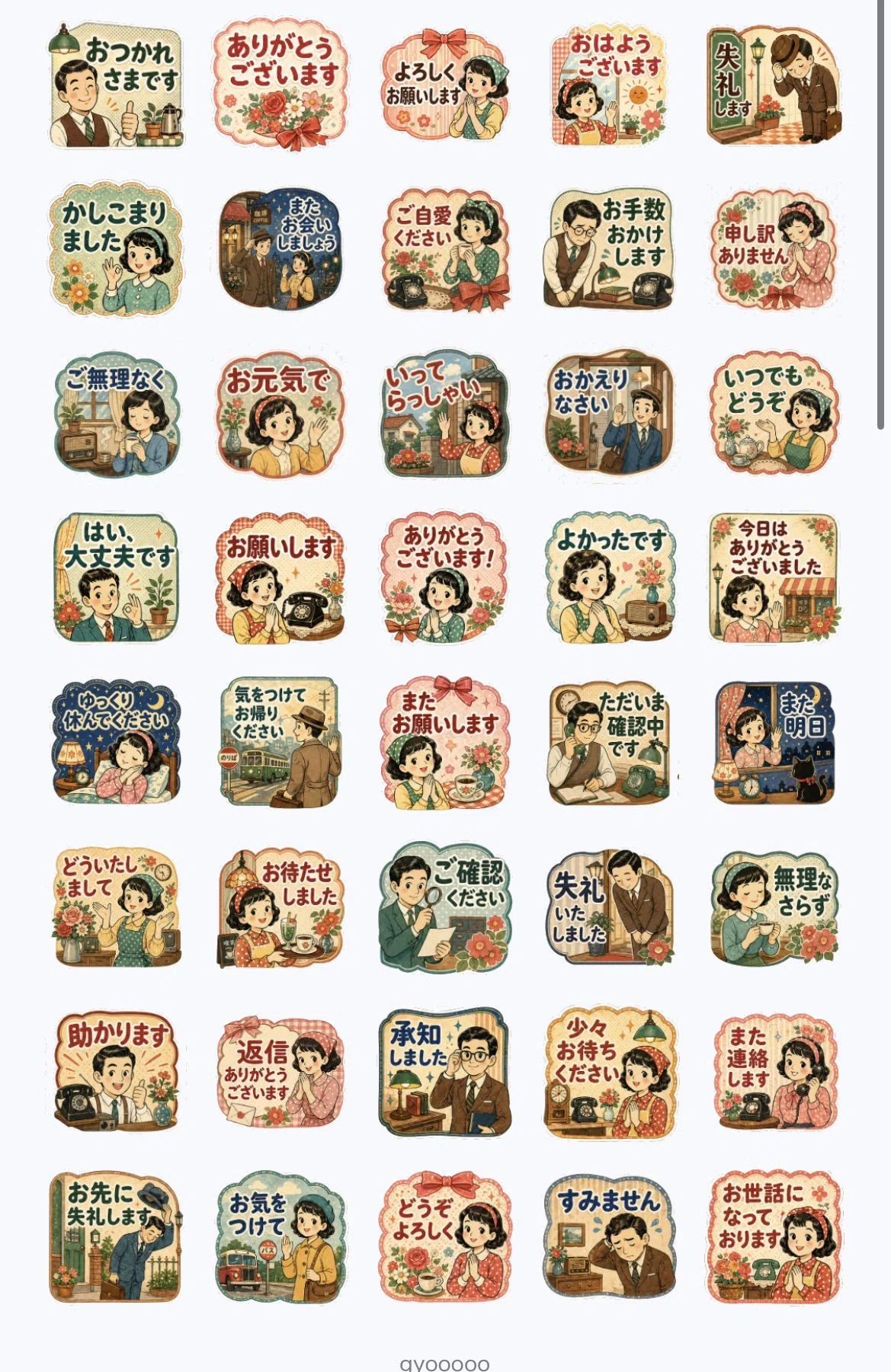891x1372 pixels.
Task: Preview the よかったです sticker
Action: (x=610, y=578)
